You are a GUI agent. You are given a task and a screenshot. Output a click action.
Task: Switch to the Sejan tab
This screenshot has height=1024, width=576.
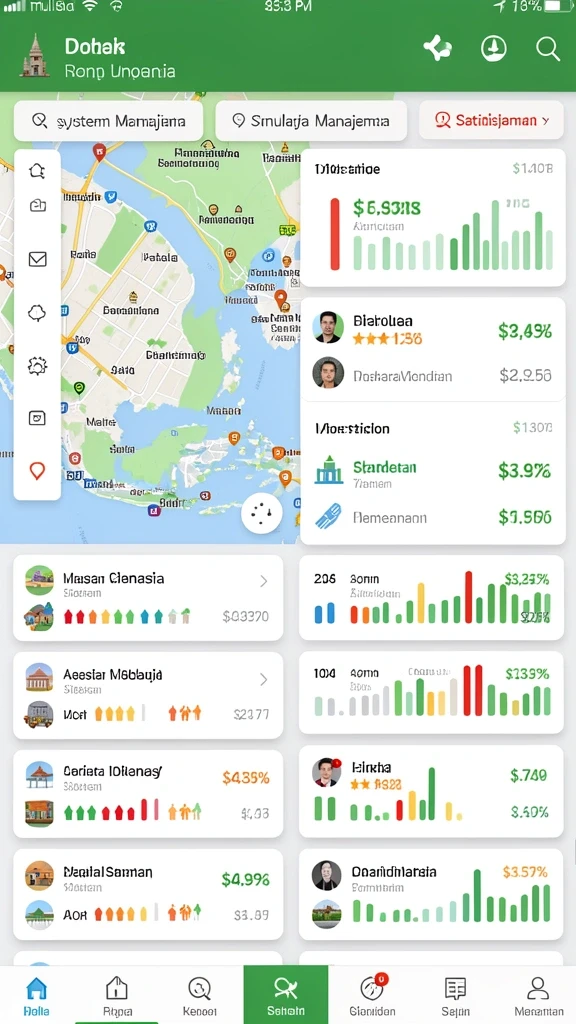click(x=455, y=997)
